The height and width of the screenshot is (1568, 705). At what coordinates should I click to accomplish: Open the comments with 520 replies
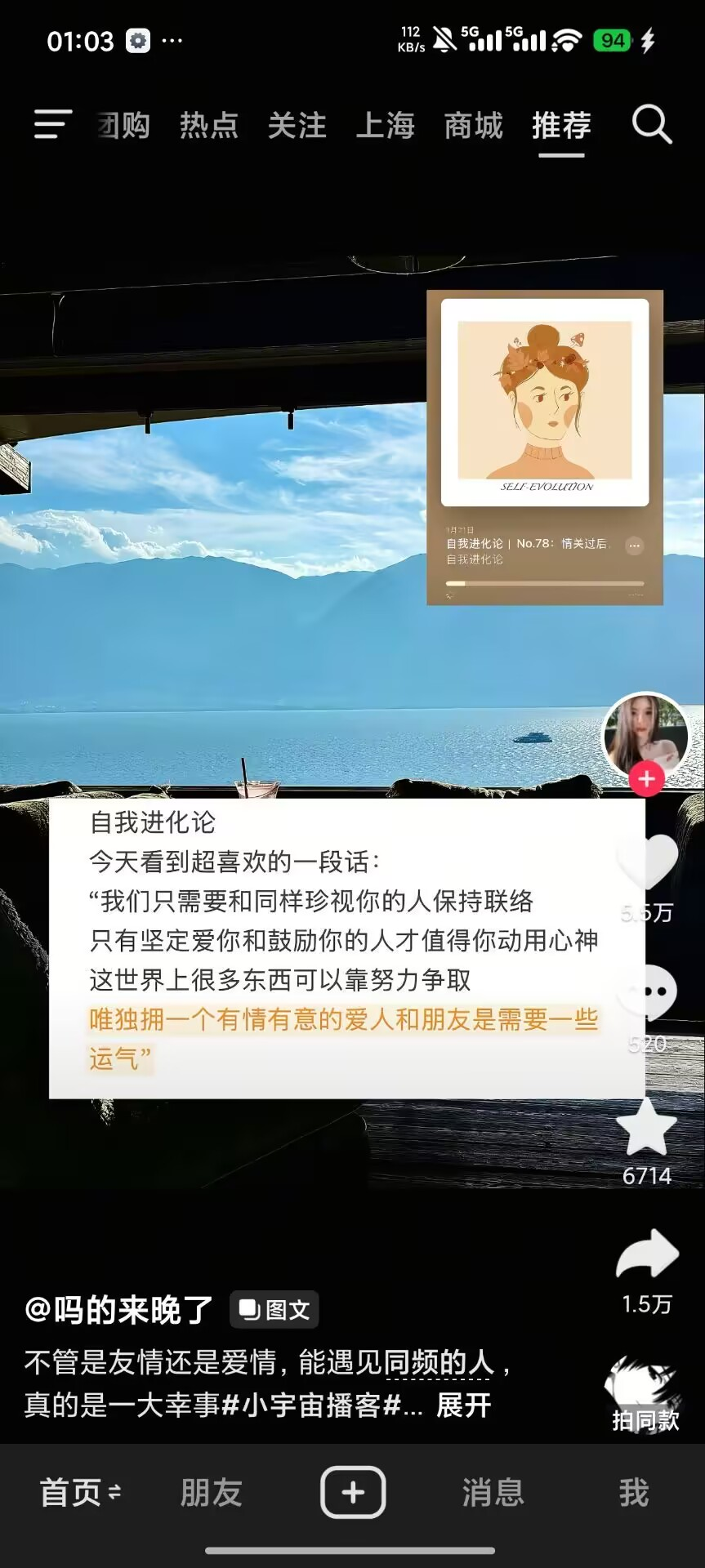point(647,993)
